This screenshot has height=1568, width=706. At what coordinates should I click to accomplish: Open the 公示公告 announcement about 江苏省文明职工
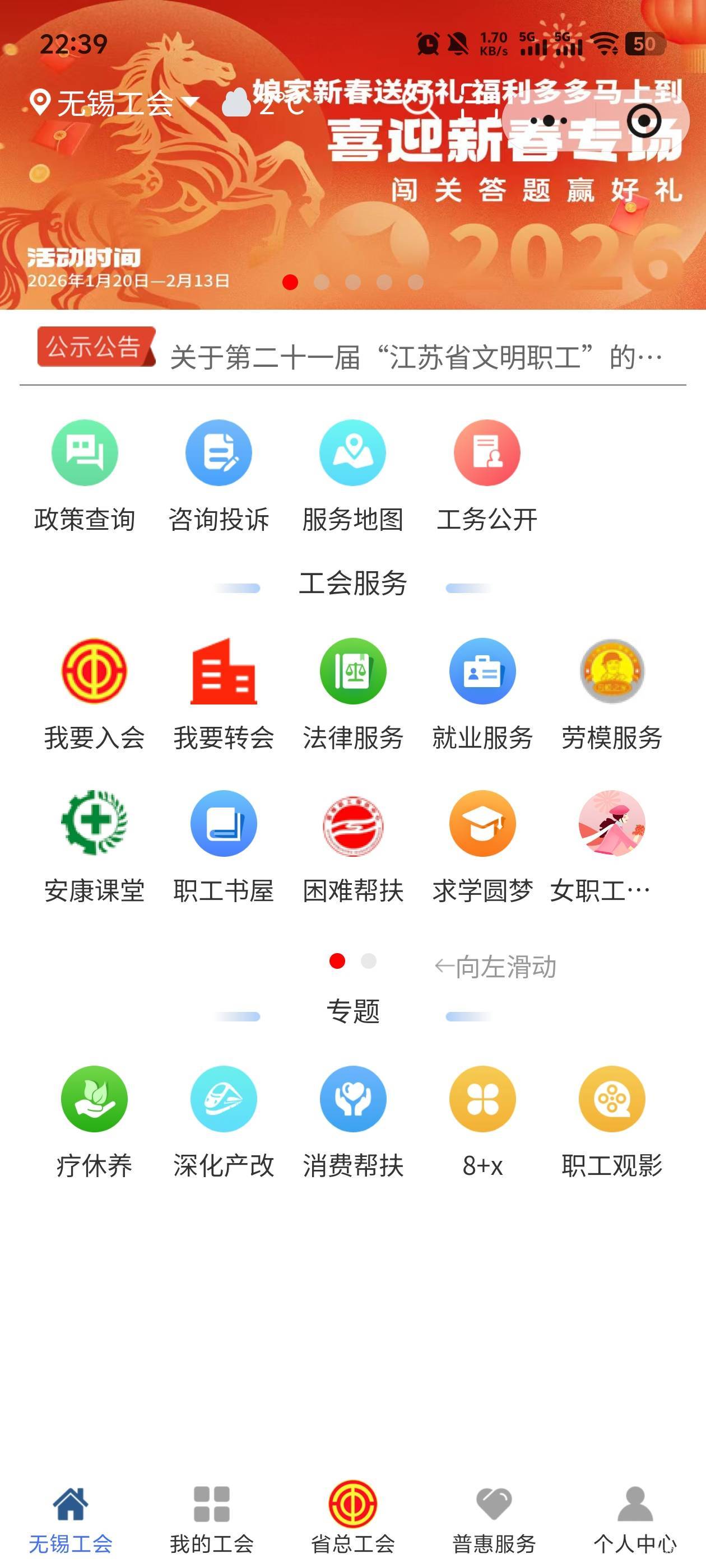[x=414, y=357]
